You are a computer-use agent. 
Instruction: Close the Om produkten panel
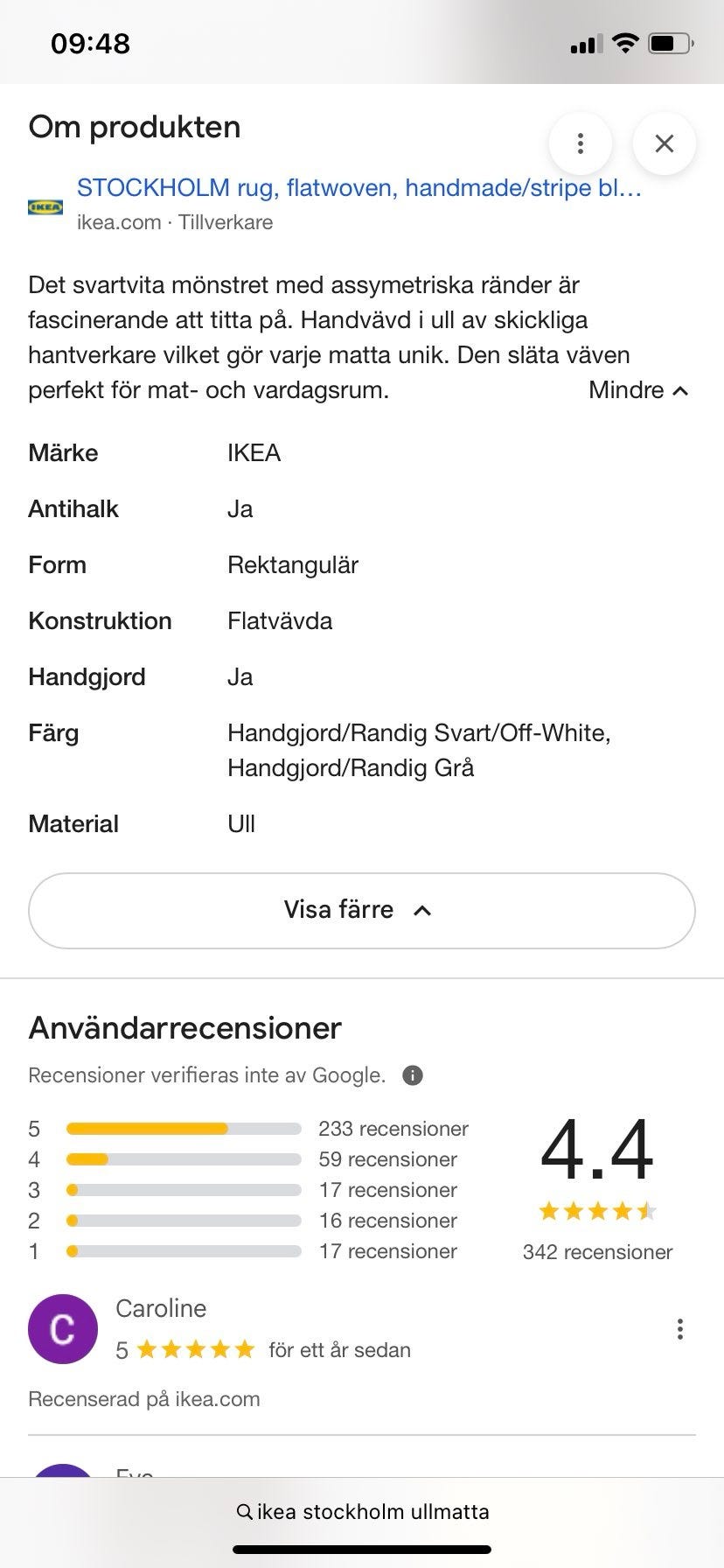tap(665, 143)
